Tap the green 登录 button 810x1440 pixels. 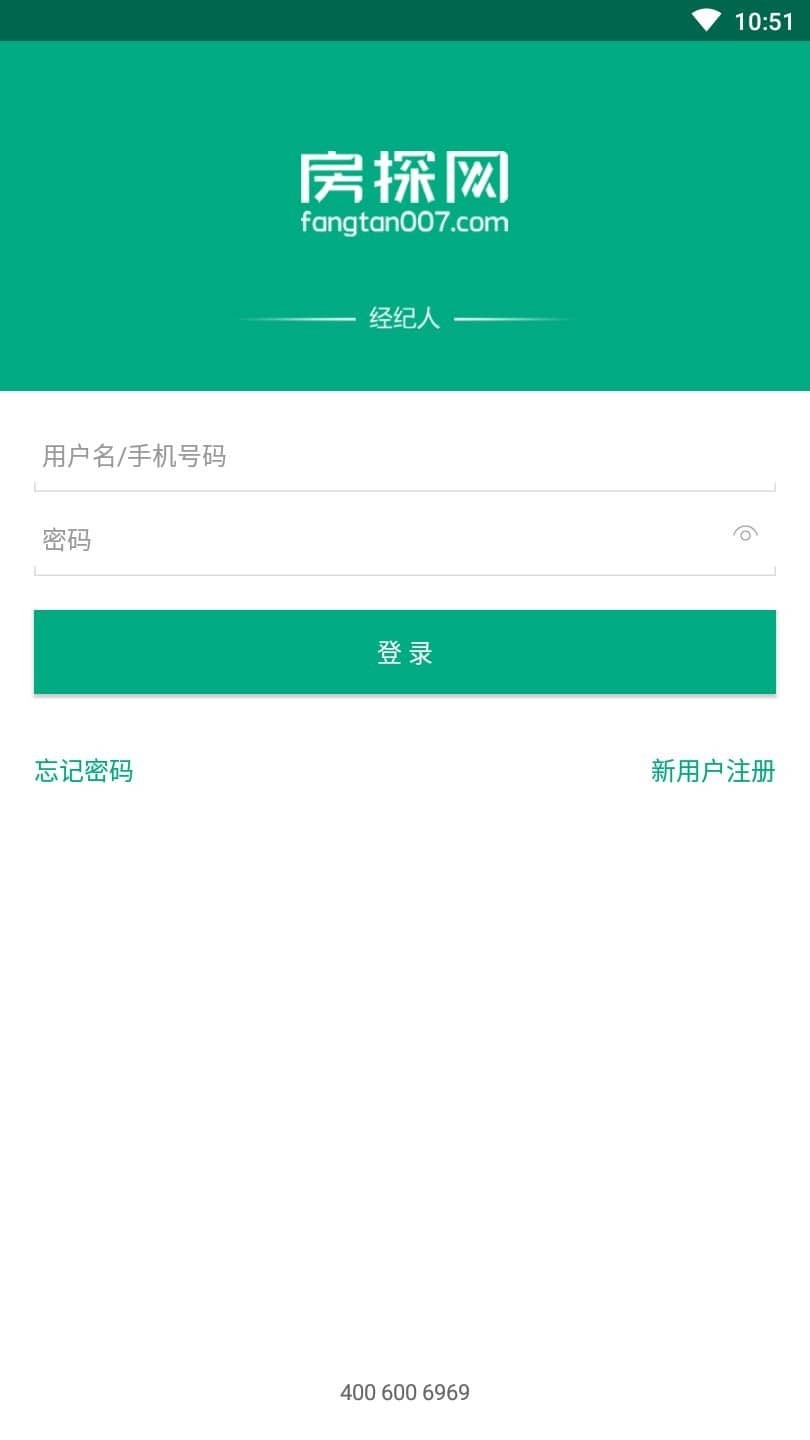[405, 652]
